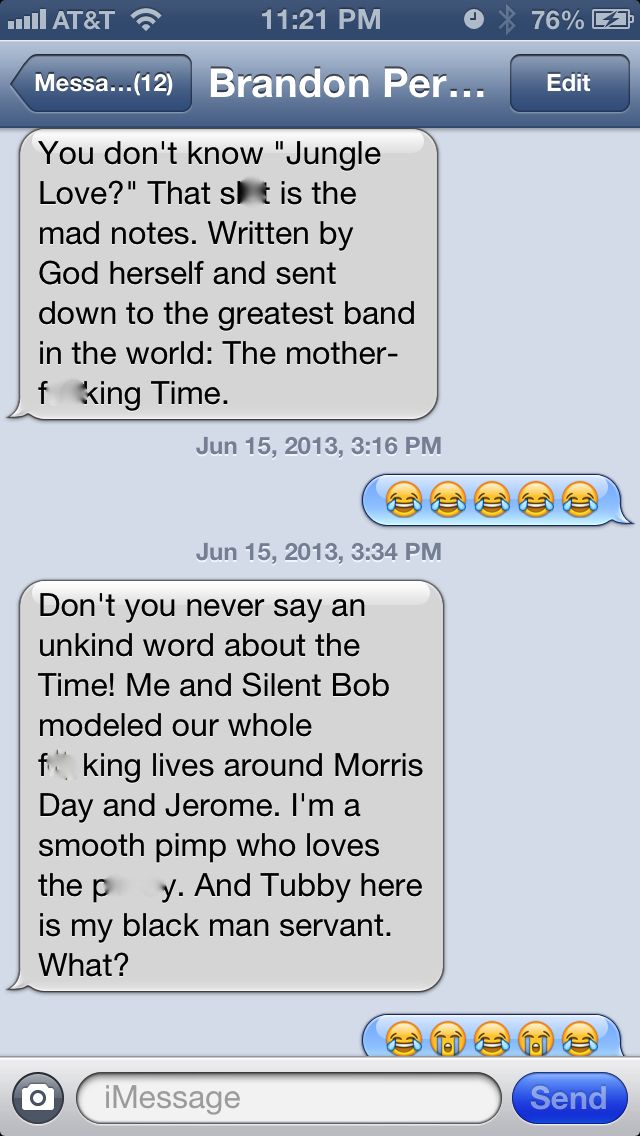Open the camera attachment icon
This screenshot has height=1136, width=640.
click(x=38, y=1098)
